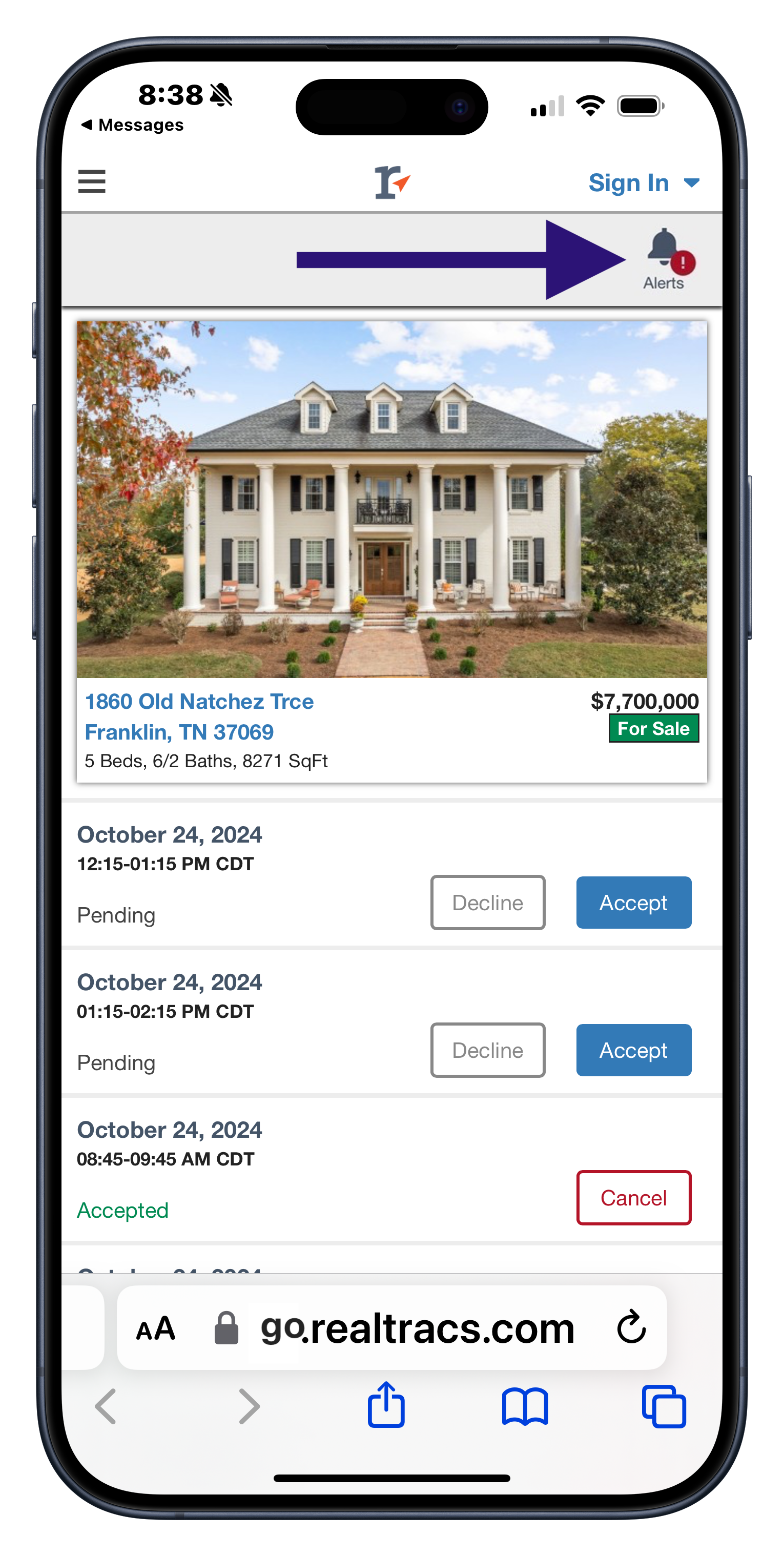Accept the 01:15-02:15 PM showing
The height and width of the screenshot is (1556, 784).
(633, 1050)
